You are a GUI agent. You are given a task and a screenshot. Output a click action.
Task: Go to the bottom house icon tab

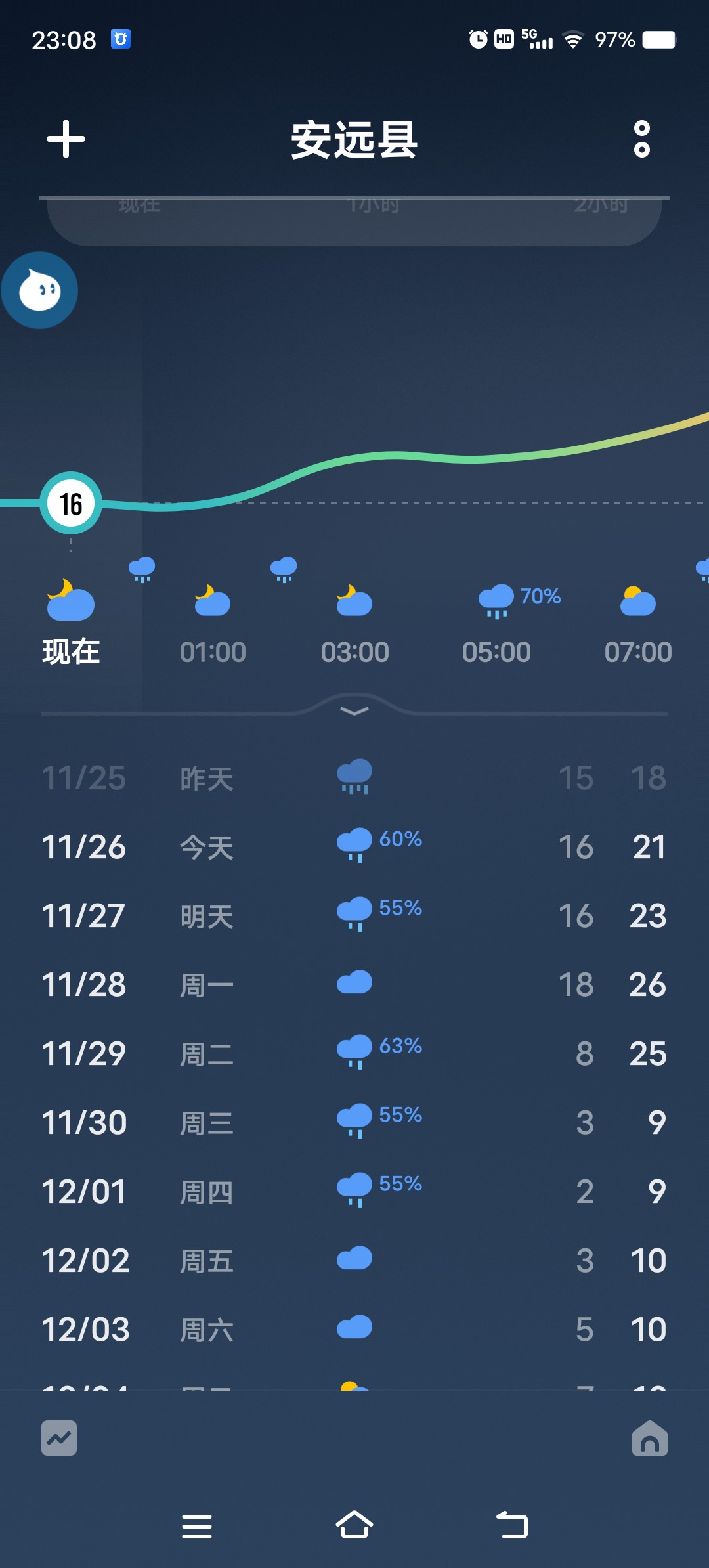[649, 1438]
